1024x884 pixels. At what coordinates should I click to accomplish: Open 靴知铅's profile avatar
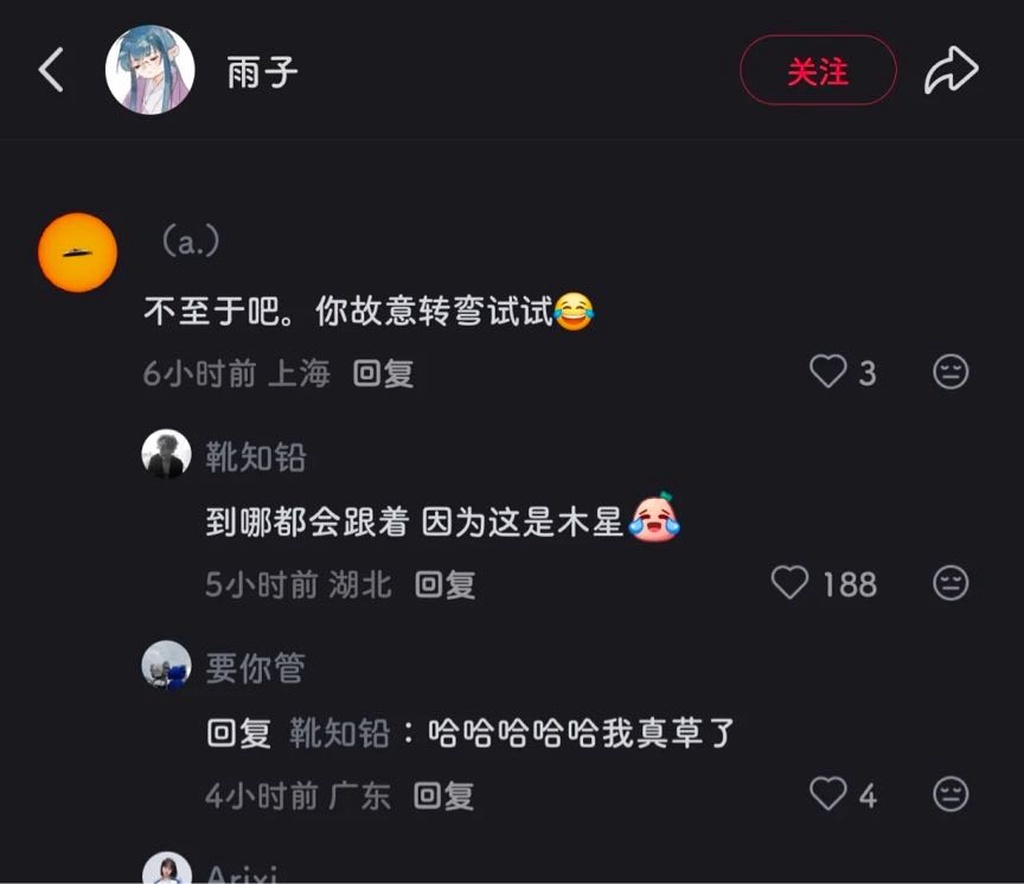[x=166, y=455]
